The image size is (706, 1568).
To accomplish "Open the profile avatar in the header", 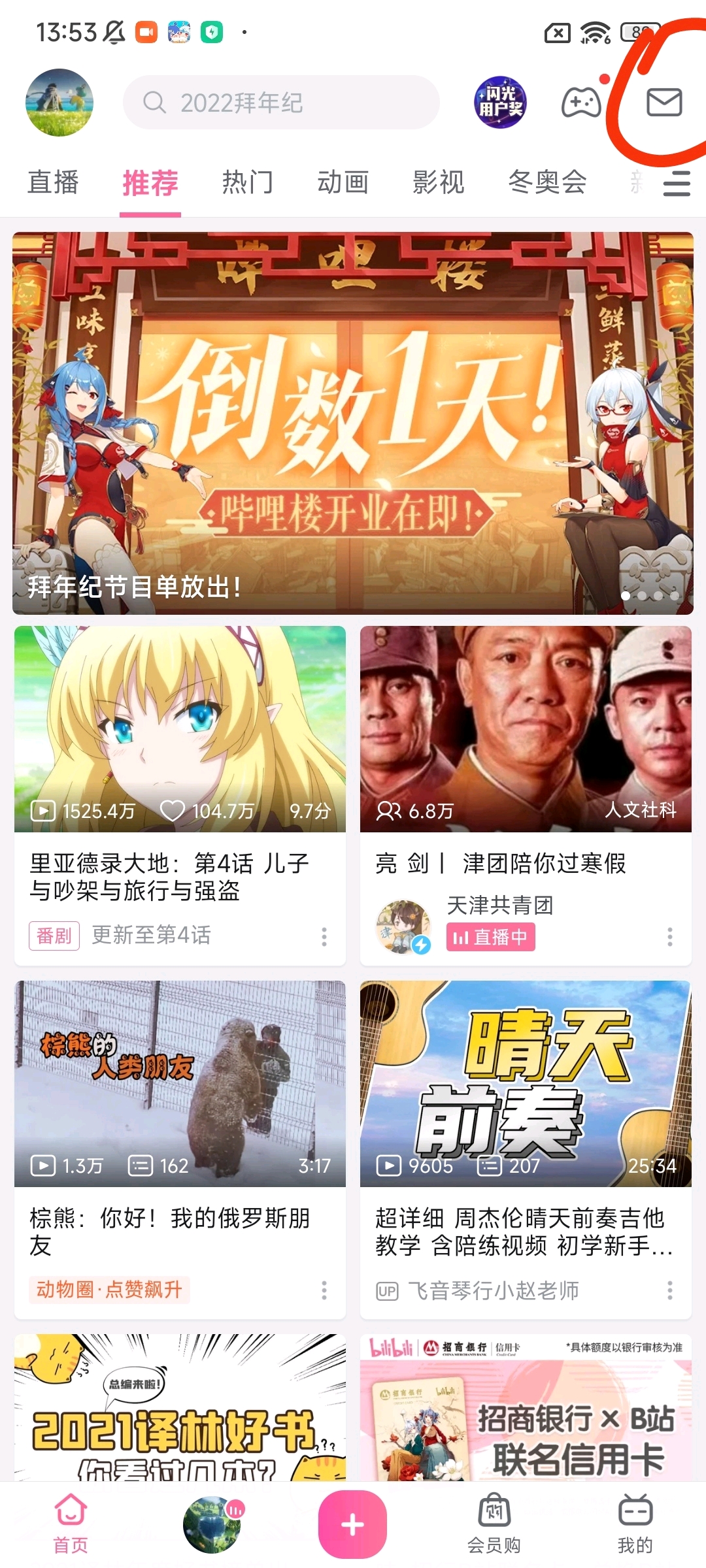I will coord(59,103).
